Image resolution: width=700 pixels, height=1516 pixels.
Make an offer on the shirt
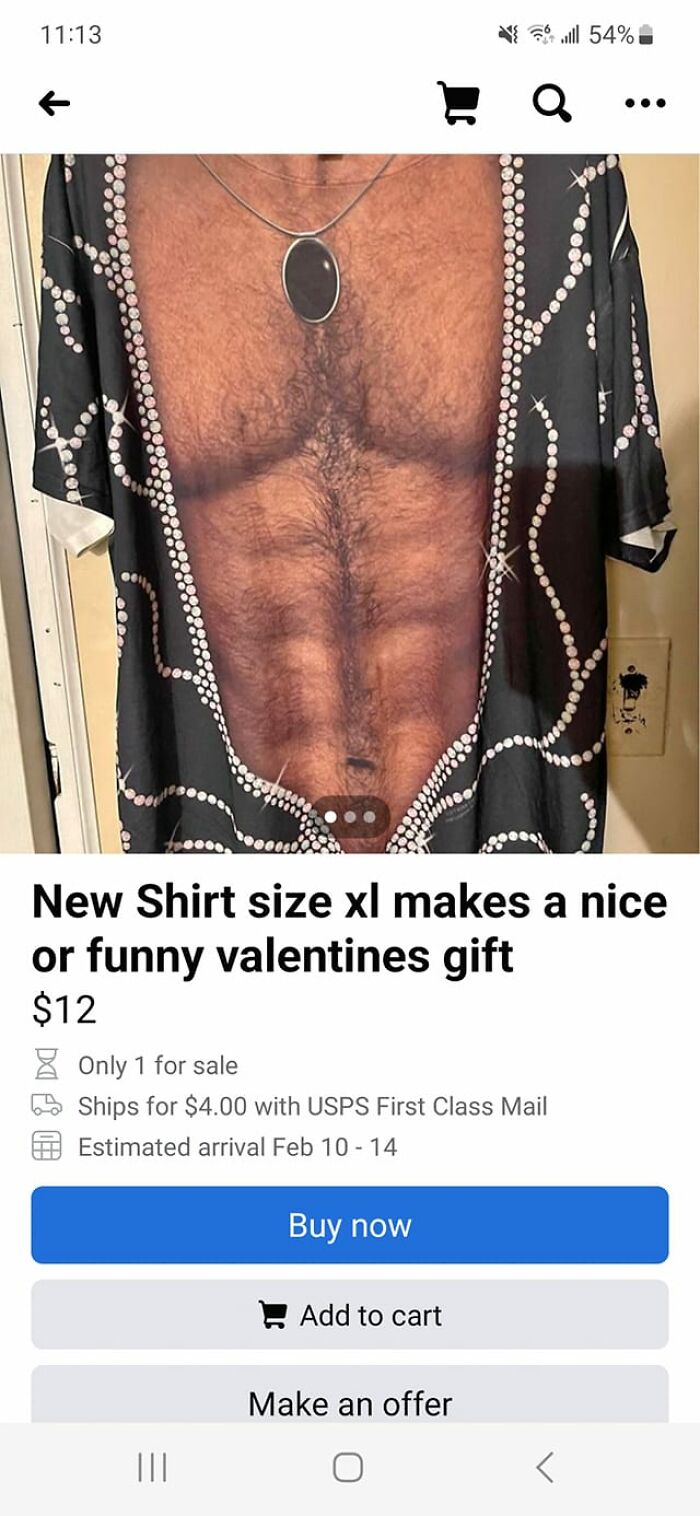tap(350, 1400)
